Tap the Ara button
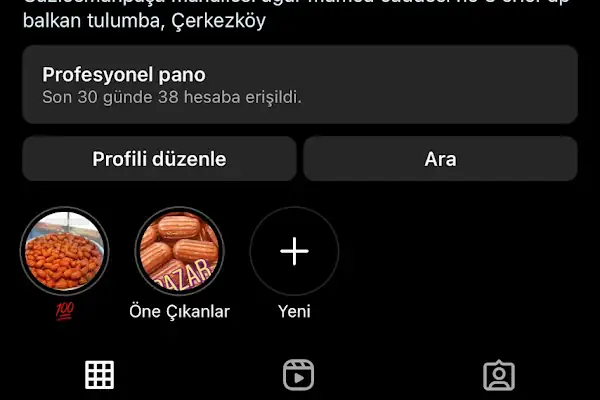600x400 pixels. tap(440, 159)
